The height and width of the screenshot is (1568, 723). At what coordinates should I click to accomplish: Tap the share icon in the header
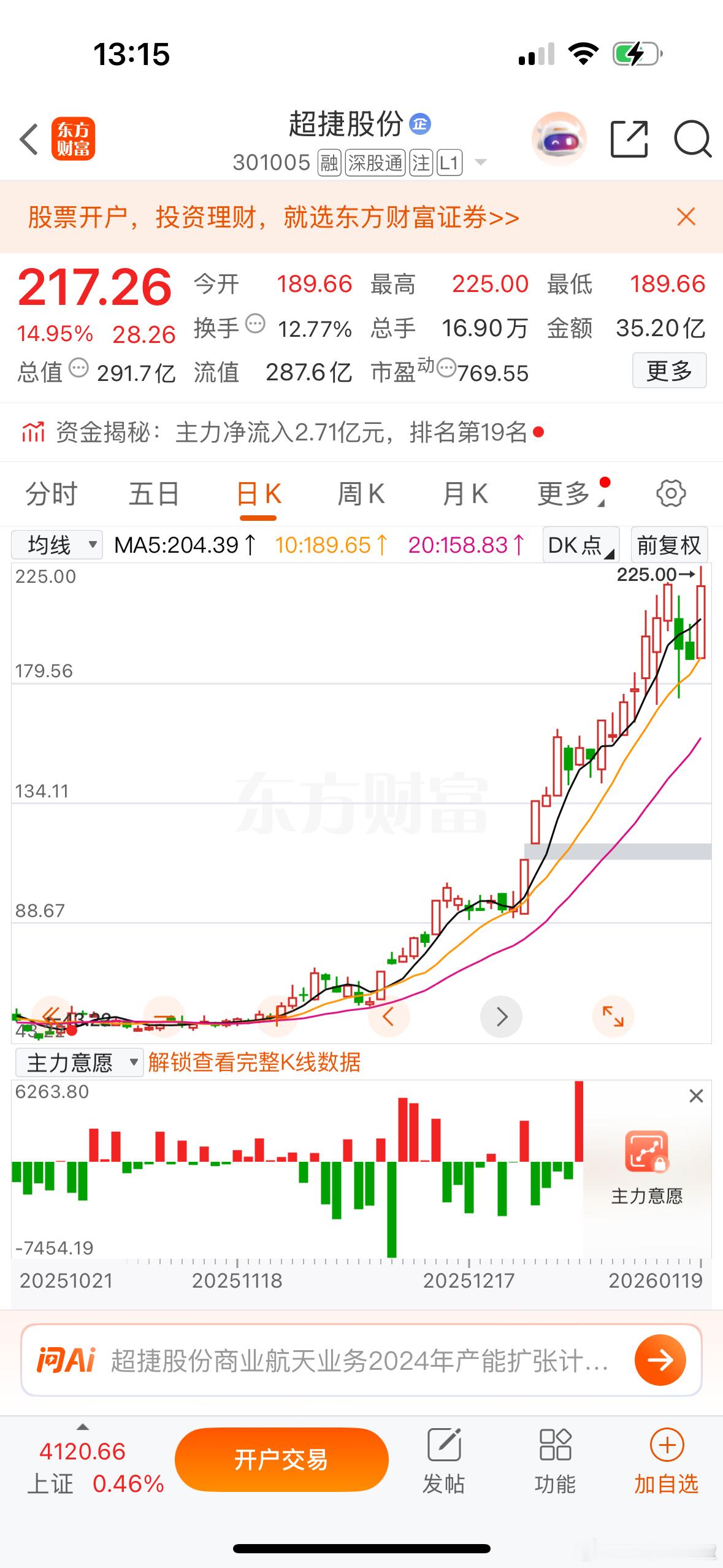coord(630,140)
